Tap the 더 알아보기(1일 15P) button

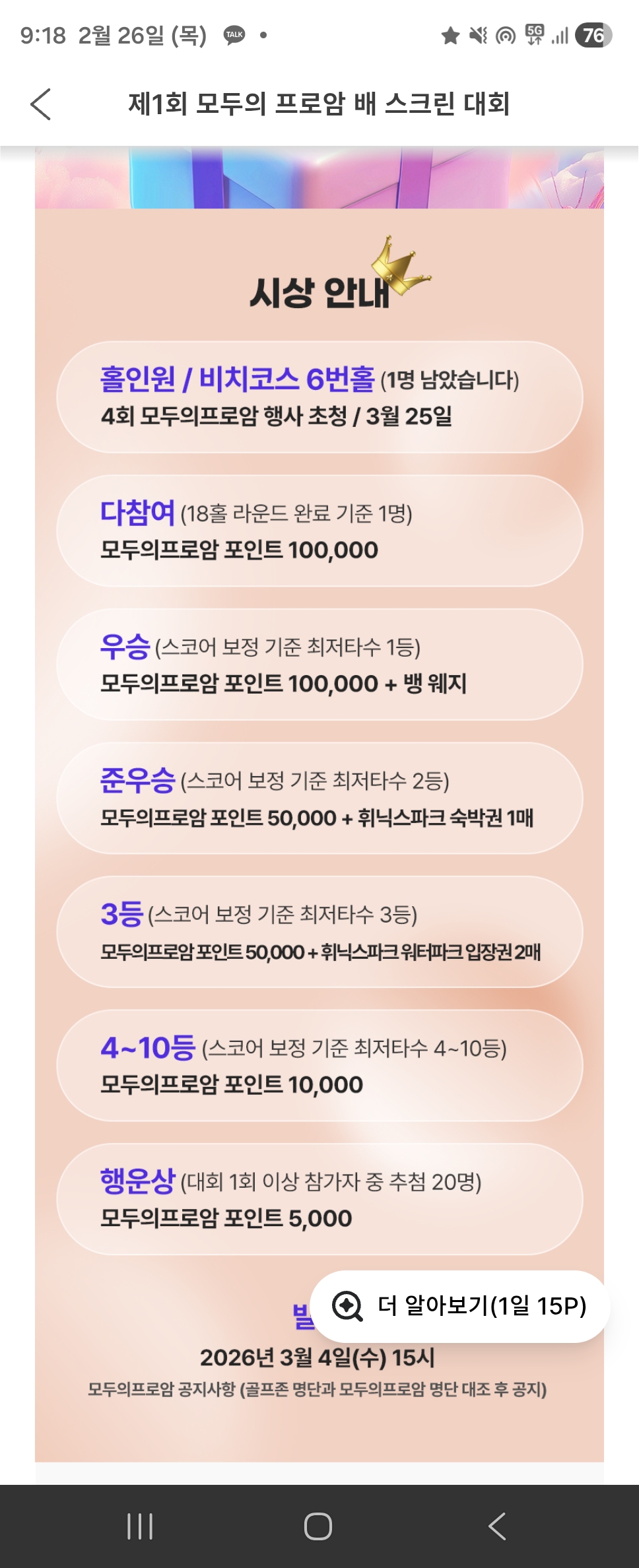(x=459, y=1305)
